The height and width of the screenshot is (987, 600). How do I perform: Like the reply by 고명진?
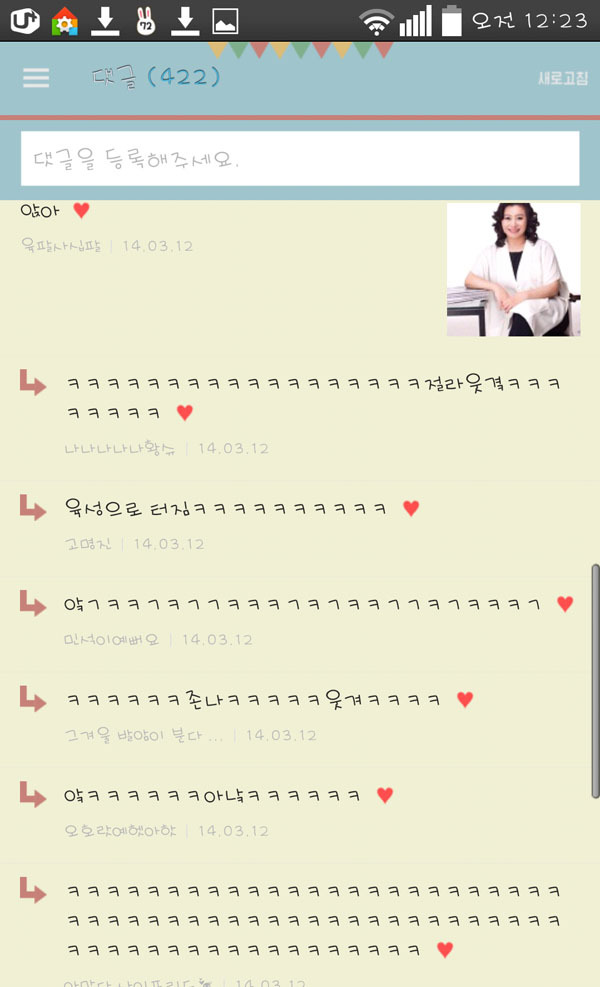410,508
